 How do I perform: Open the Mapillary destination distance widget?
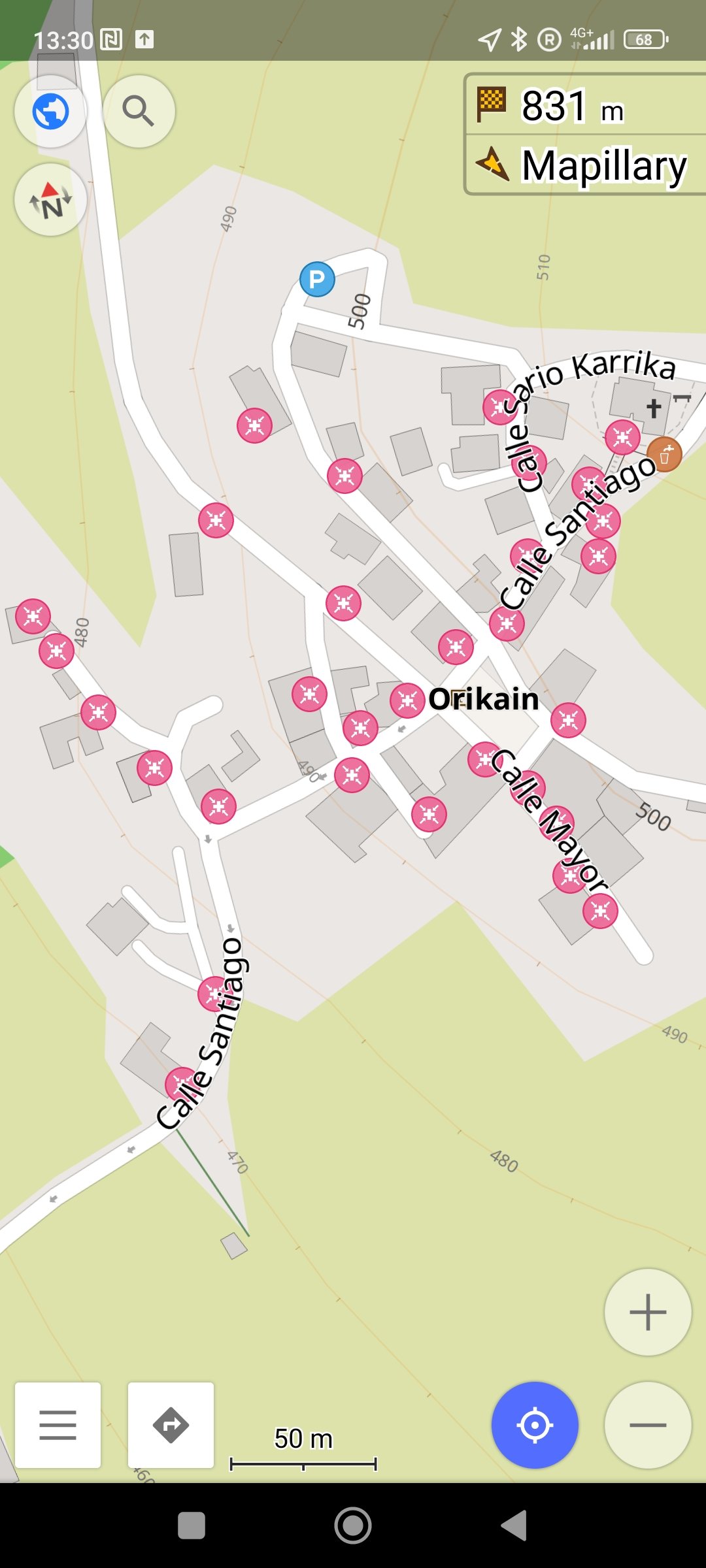[585, 135]
